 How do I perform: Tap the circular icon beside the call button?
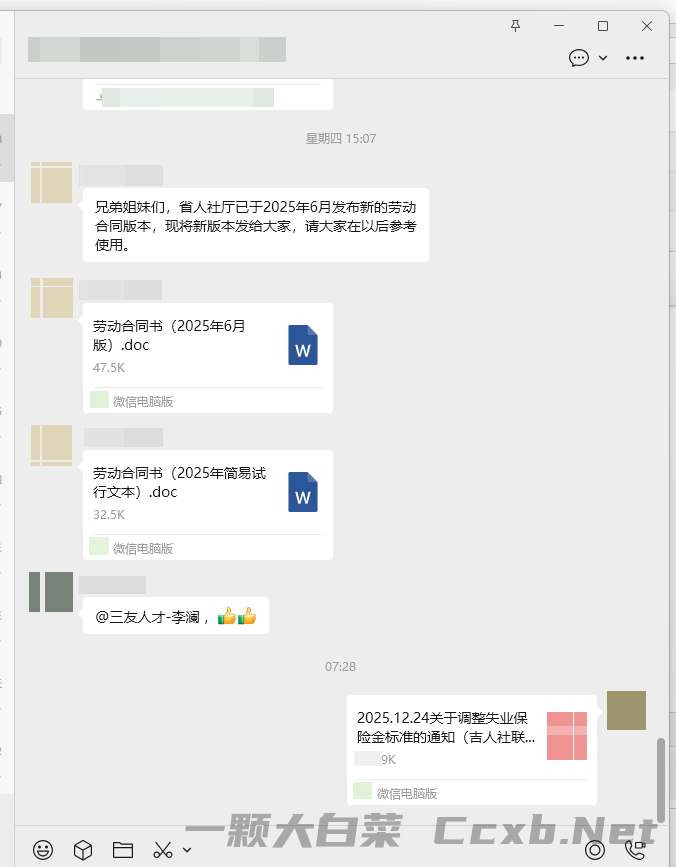click(595, 850)
